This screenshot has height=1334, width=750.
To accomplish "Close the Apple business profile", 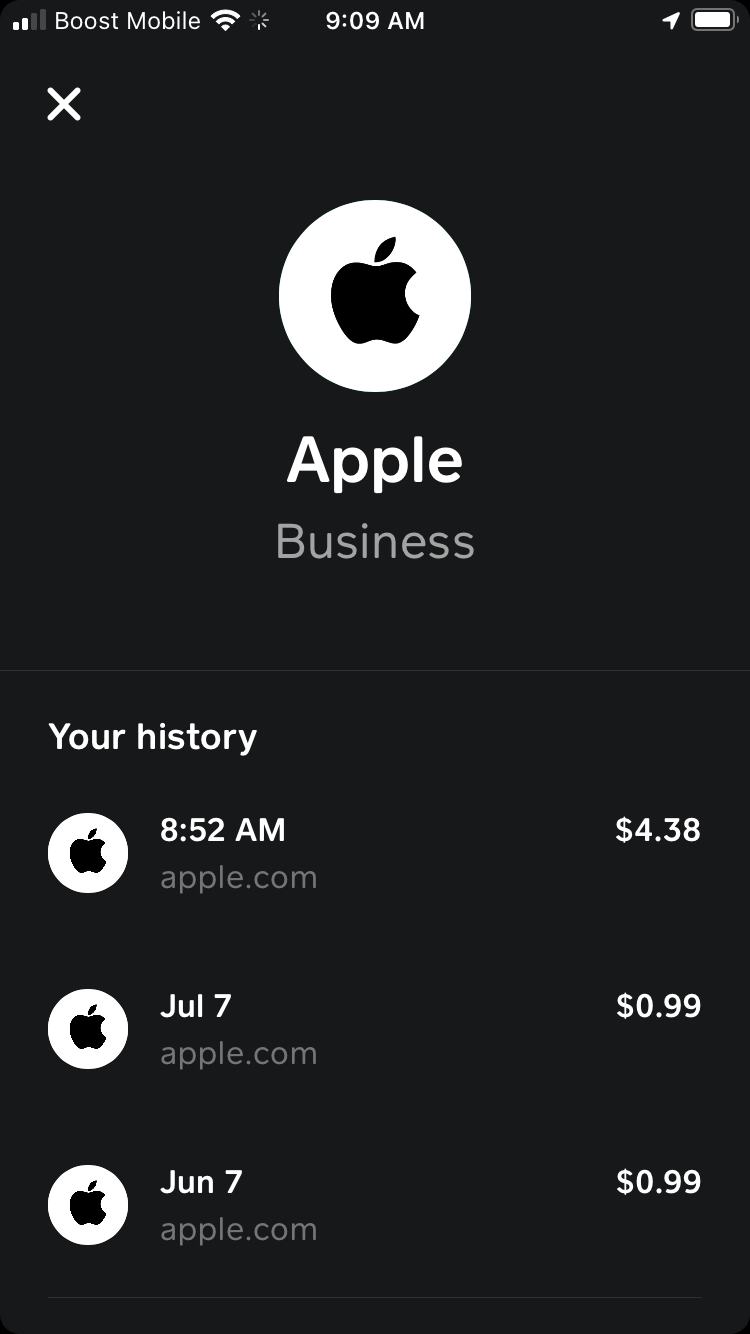I will point(64,104).
